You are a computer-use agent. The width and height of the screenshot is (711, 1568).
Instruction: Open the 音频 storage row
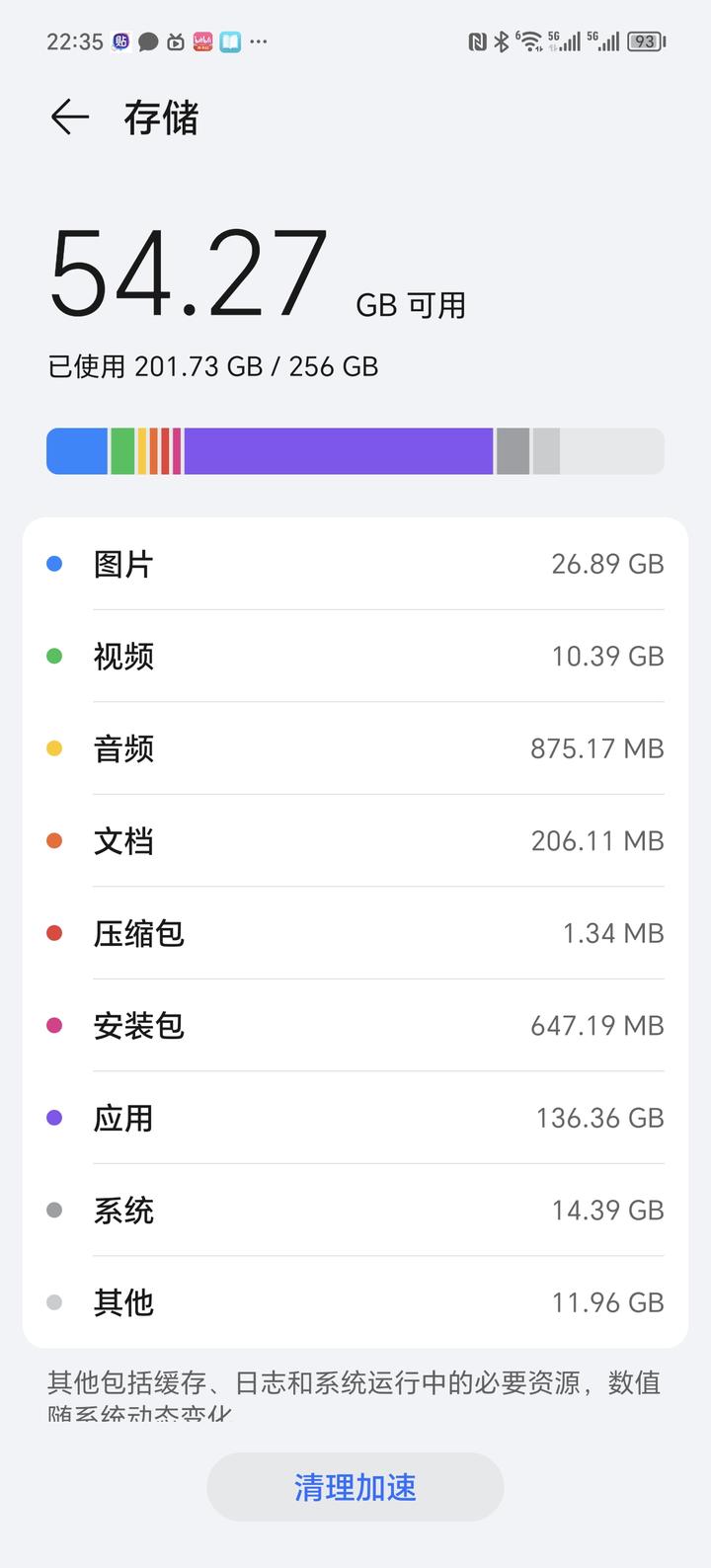[355, 748]
